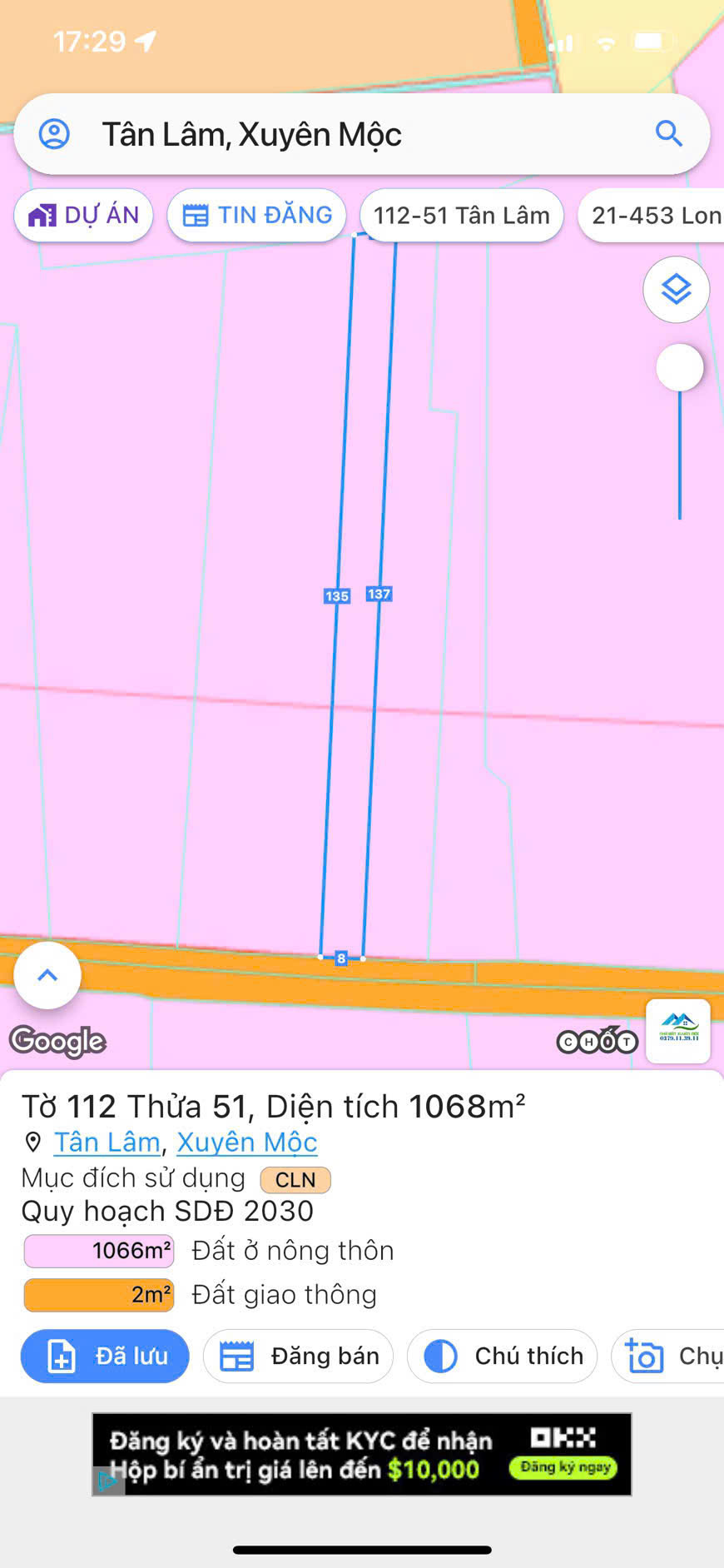Tap the Đăng ký ngay ad button
The height and width of the screenshot is (1568, 724).
coord(563,1467)
